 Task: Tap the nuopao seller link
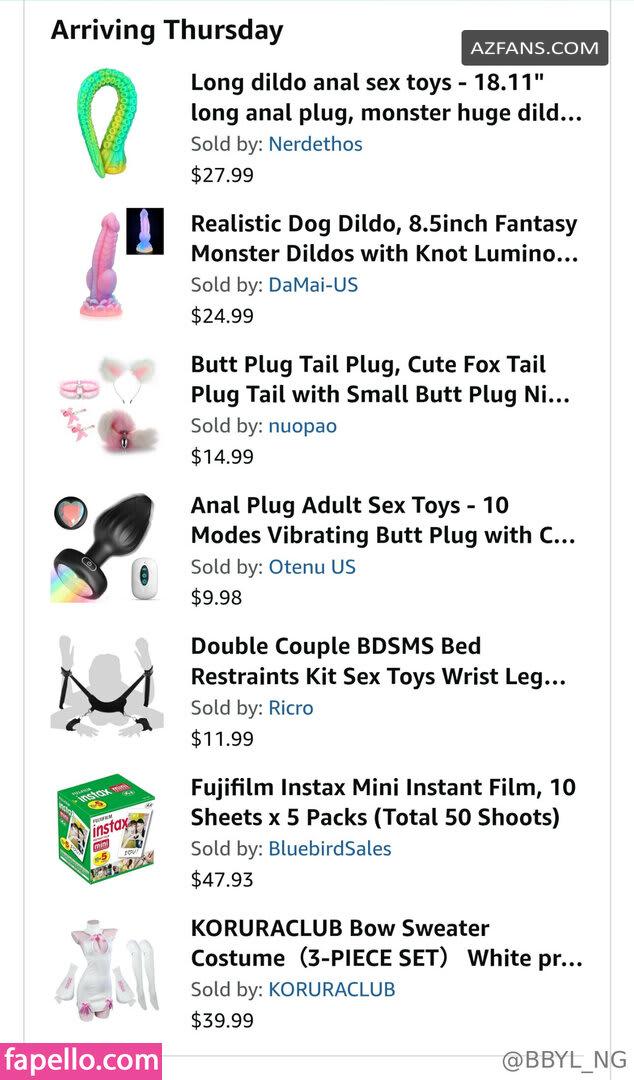click(303, 426)
